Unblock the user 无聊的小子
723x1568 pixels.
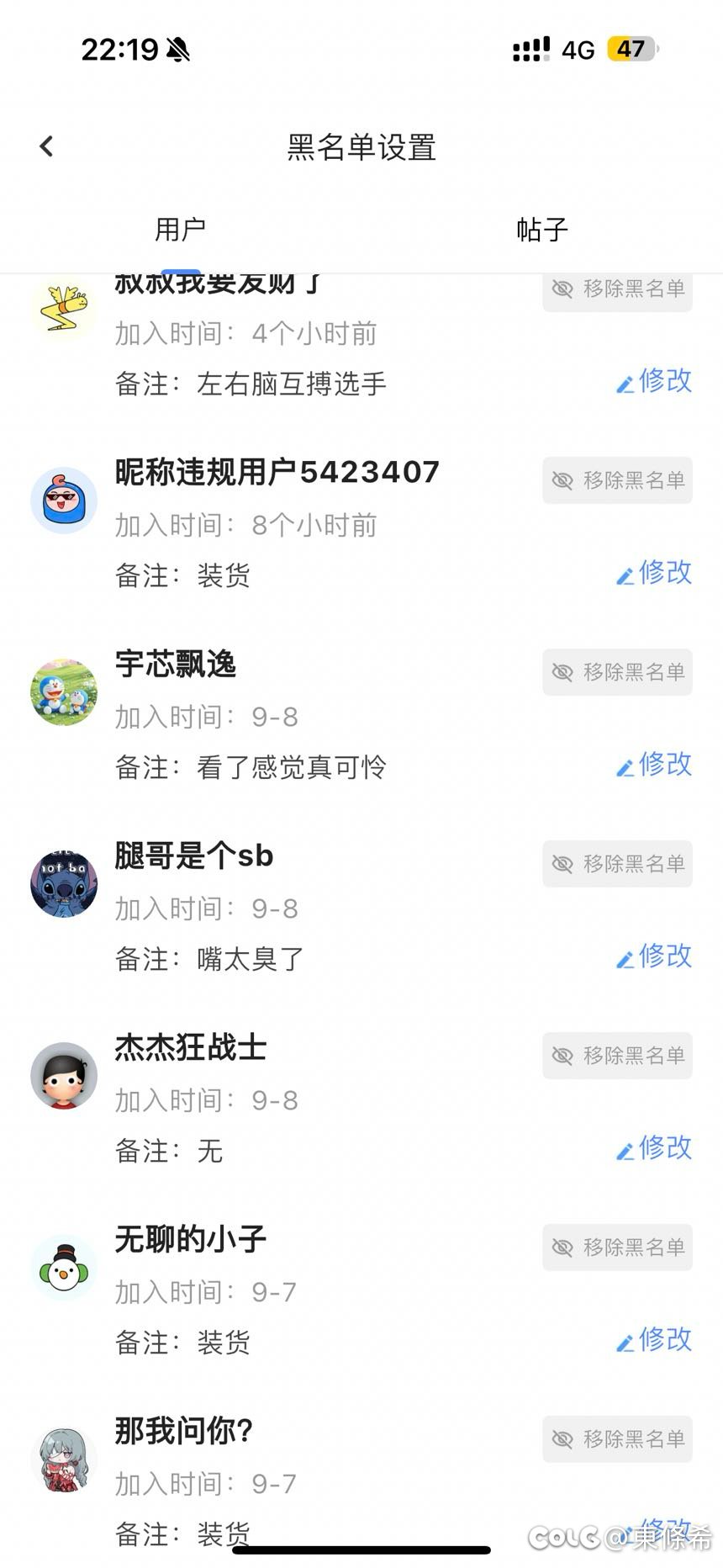(617, 1248)
